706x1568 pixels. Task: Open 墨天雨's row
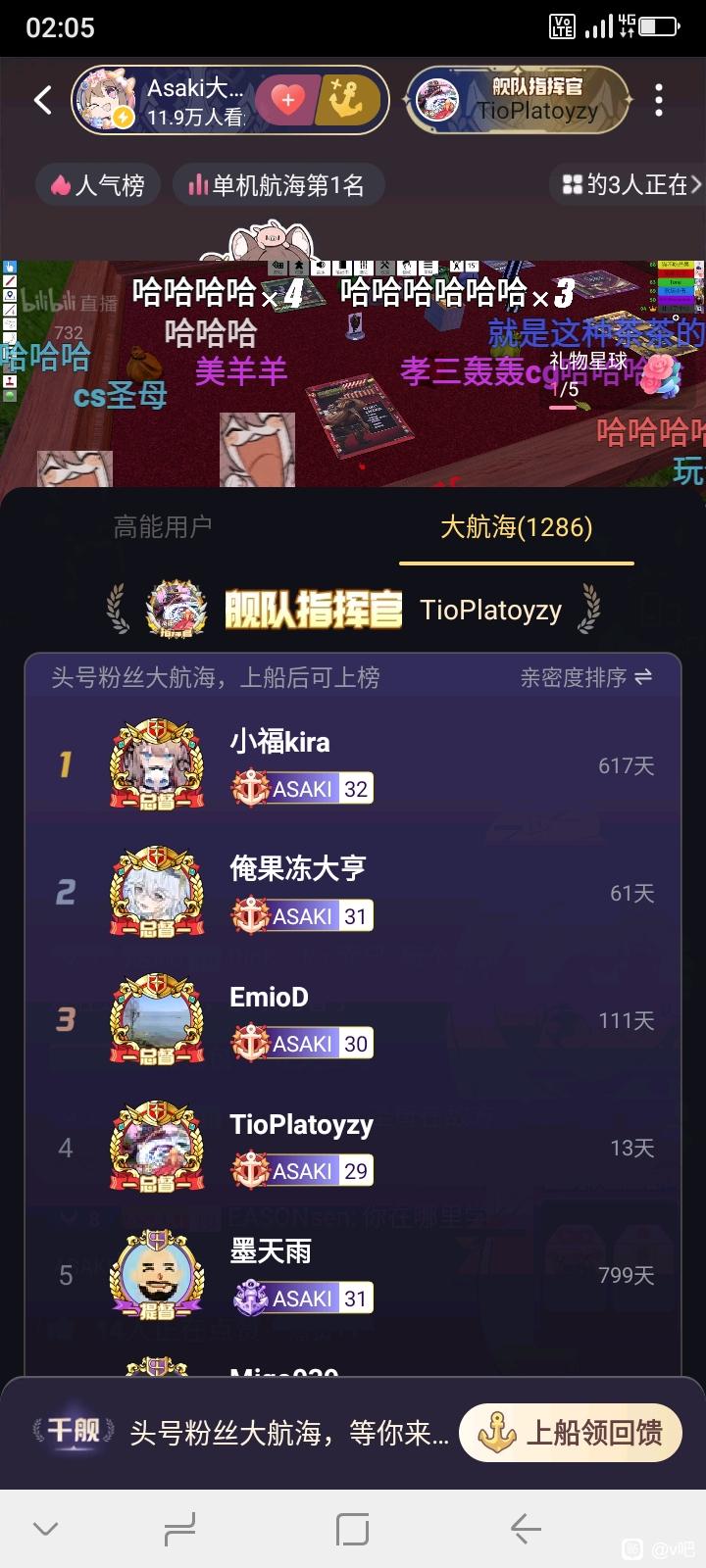click(x=353, y=1275)
